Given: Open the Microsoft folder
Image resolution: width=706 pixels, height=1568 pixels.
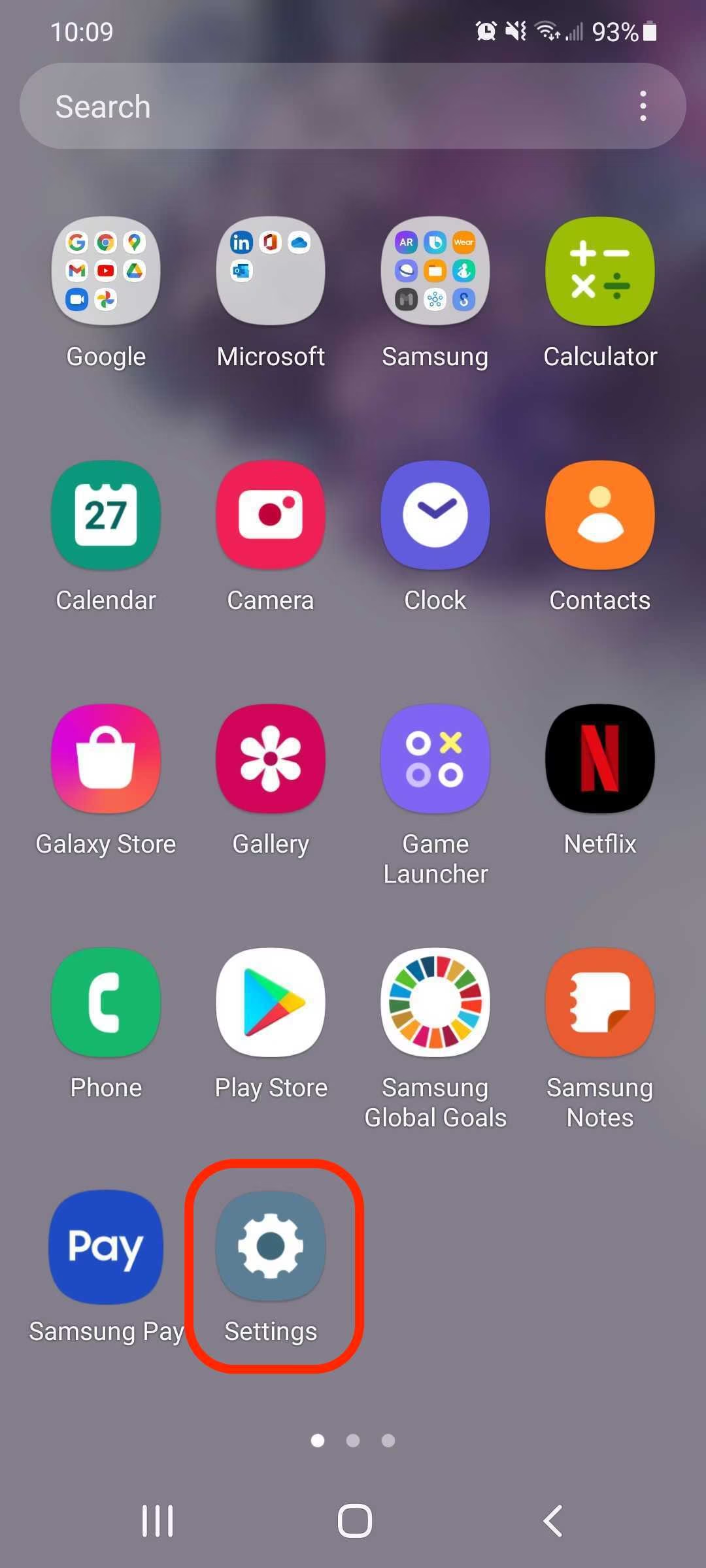Looking at the screenshot, I should point(271,271).
